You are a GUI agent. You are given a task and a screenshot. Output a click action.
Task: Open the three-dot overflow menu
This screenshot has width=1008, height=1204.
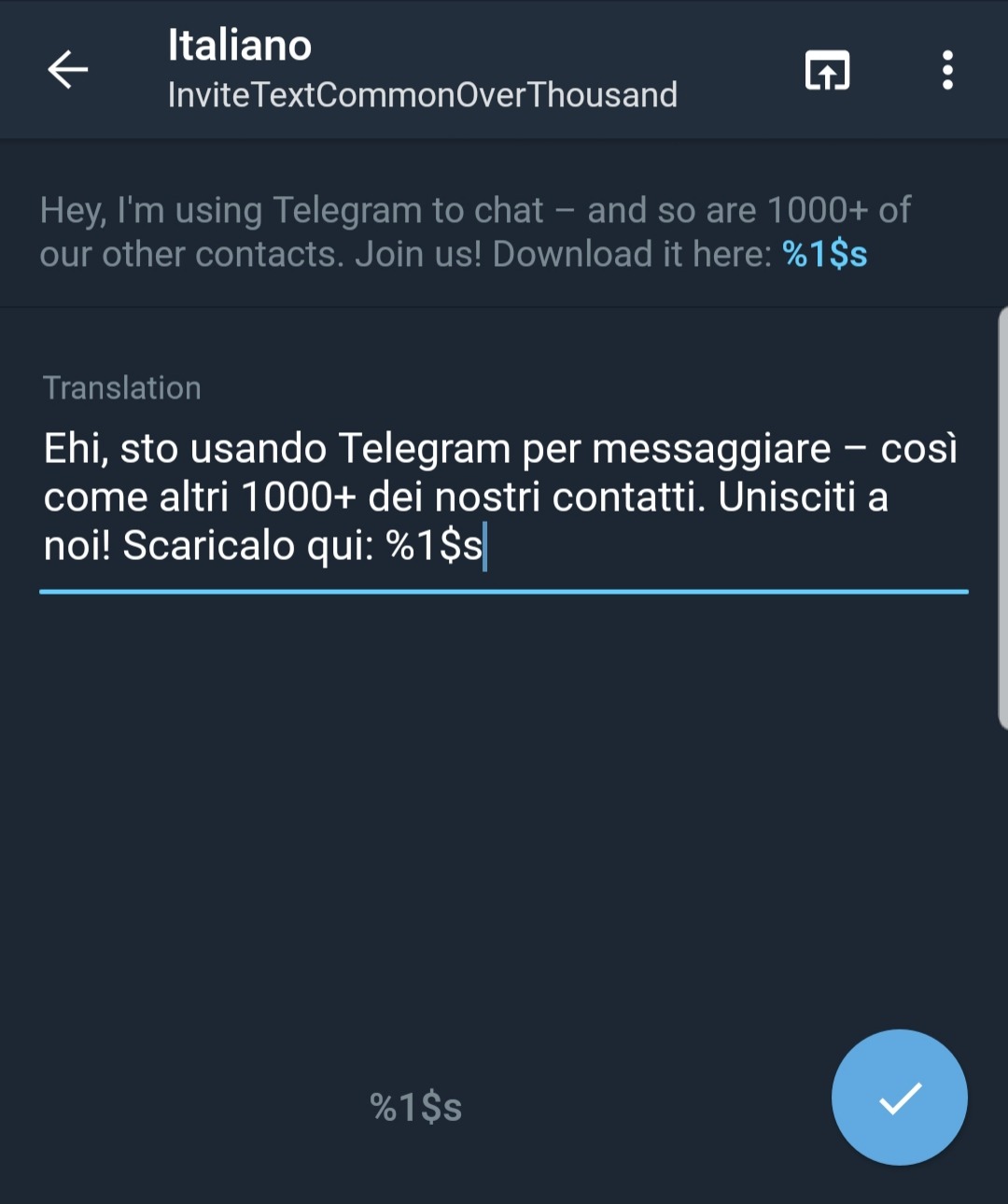(x=947, y=70)
